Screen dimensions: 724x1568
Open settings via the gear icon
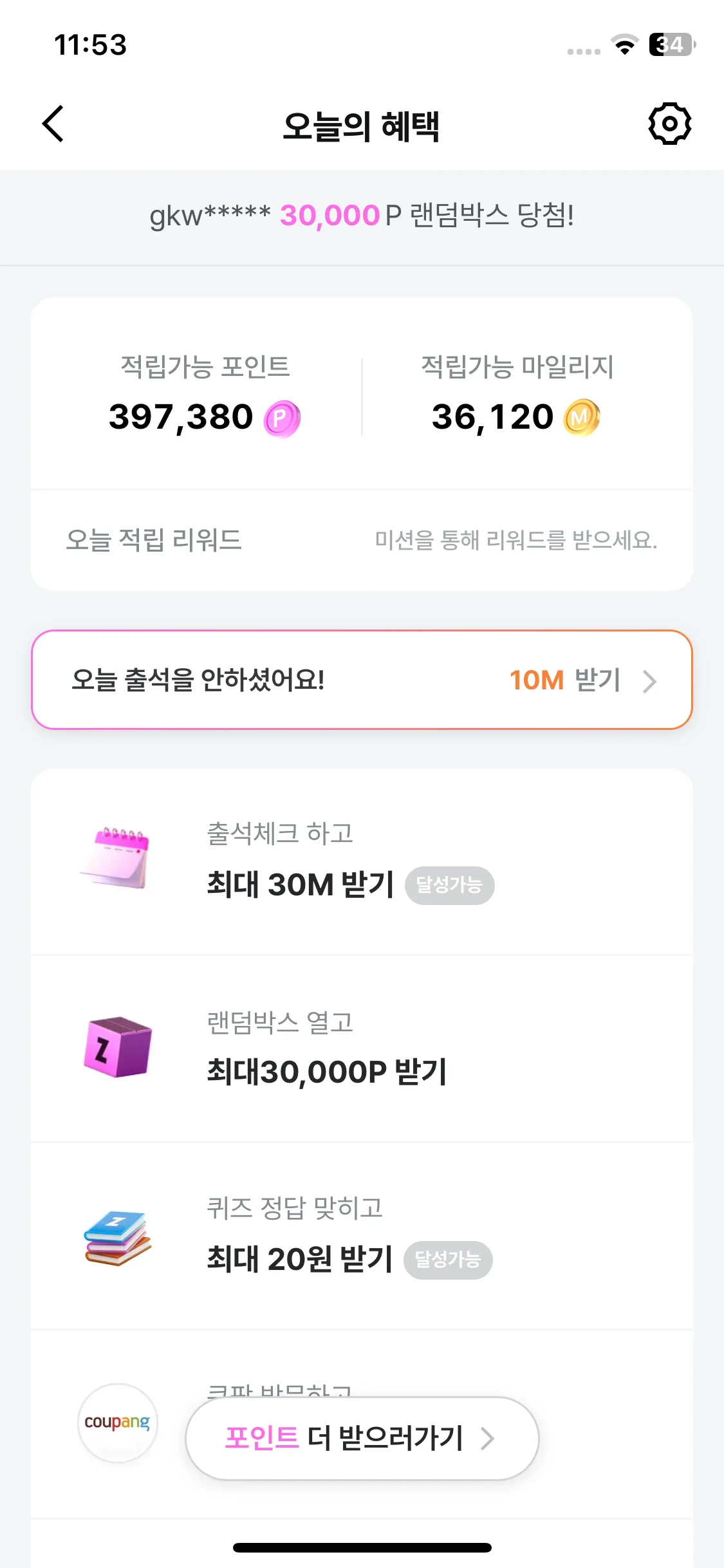coord(669,124)
